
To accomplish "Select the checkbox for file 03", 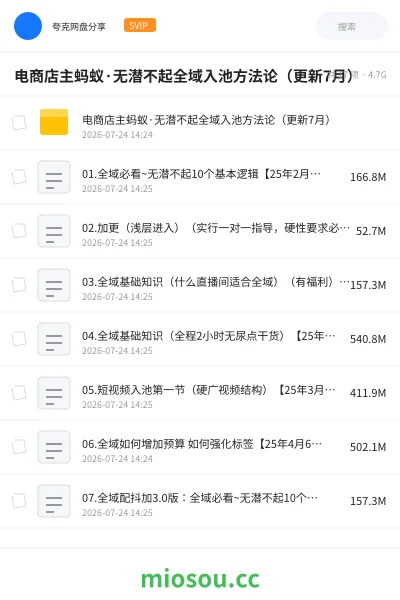I will 19,285.
